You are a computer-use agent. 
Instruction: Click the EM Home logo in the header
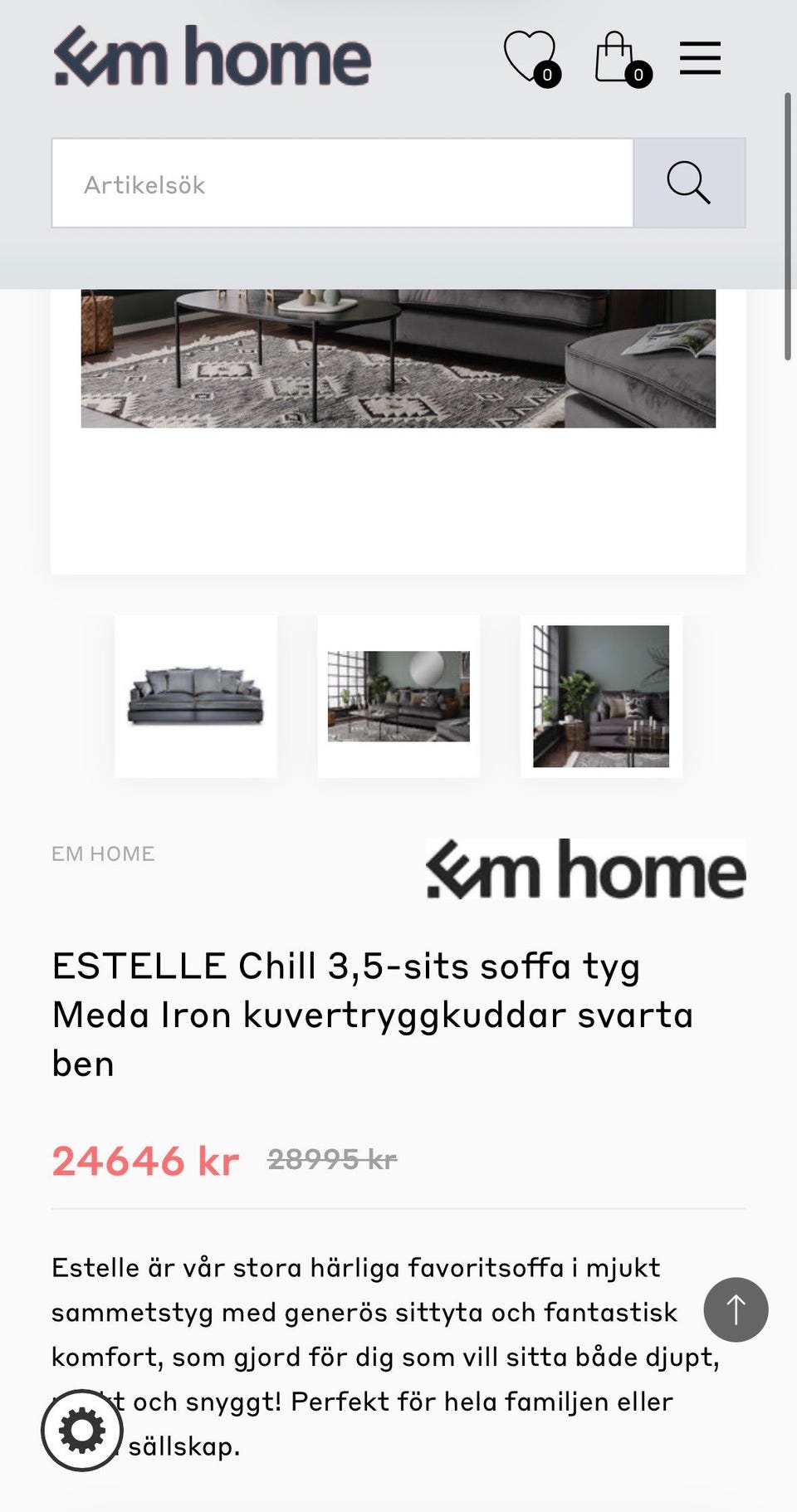pos(213,56)
